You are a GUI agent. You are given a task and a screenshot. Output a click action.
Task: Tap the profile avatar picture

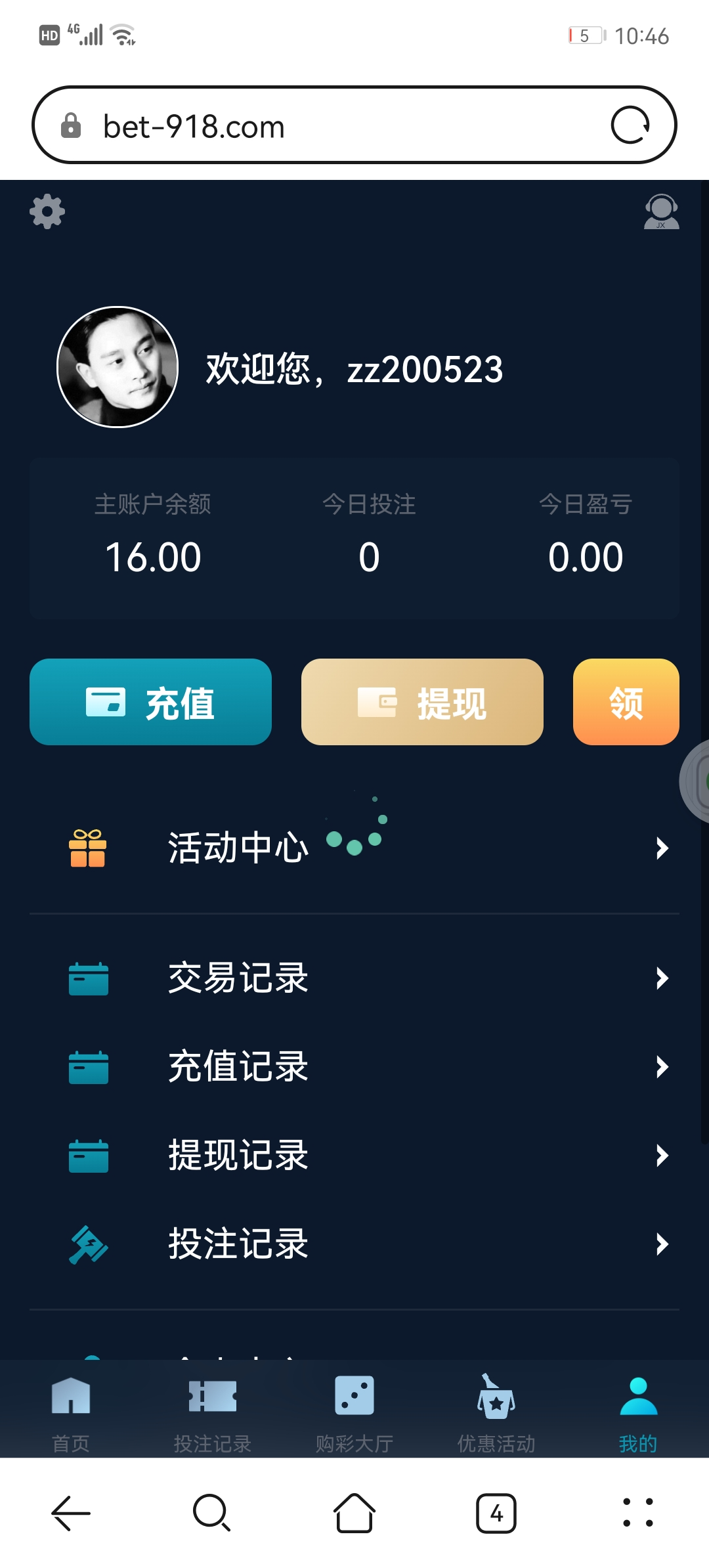[118, 367]
